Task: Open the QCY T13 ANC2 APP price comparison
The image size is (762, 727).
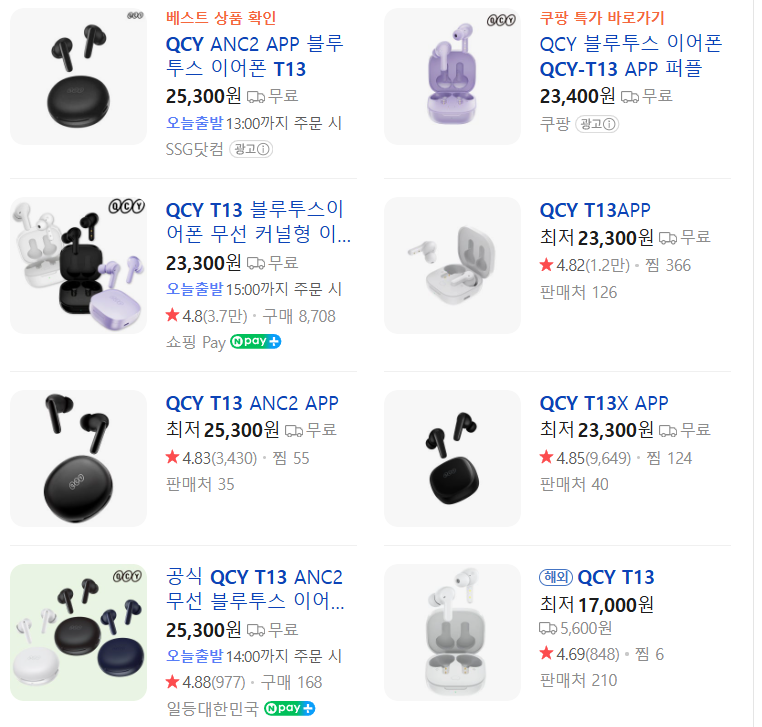Action: [252, 404]
